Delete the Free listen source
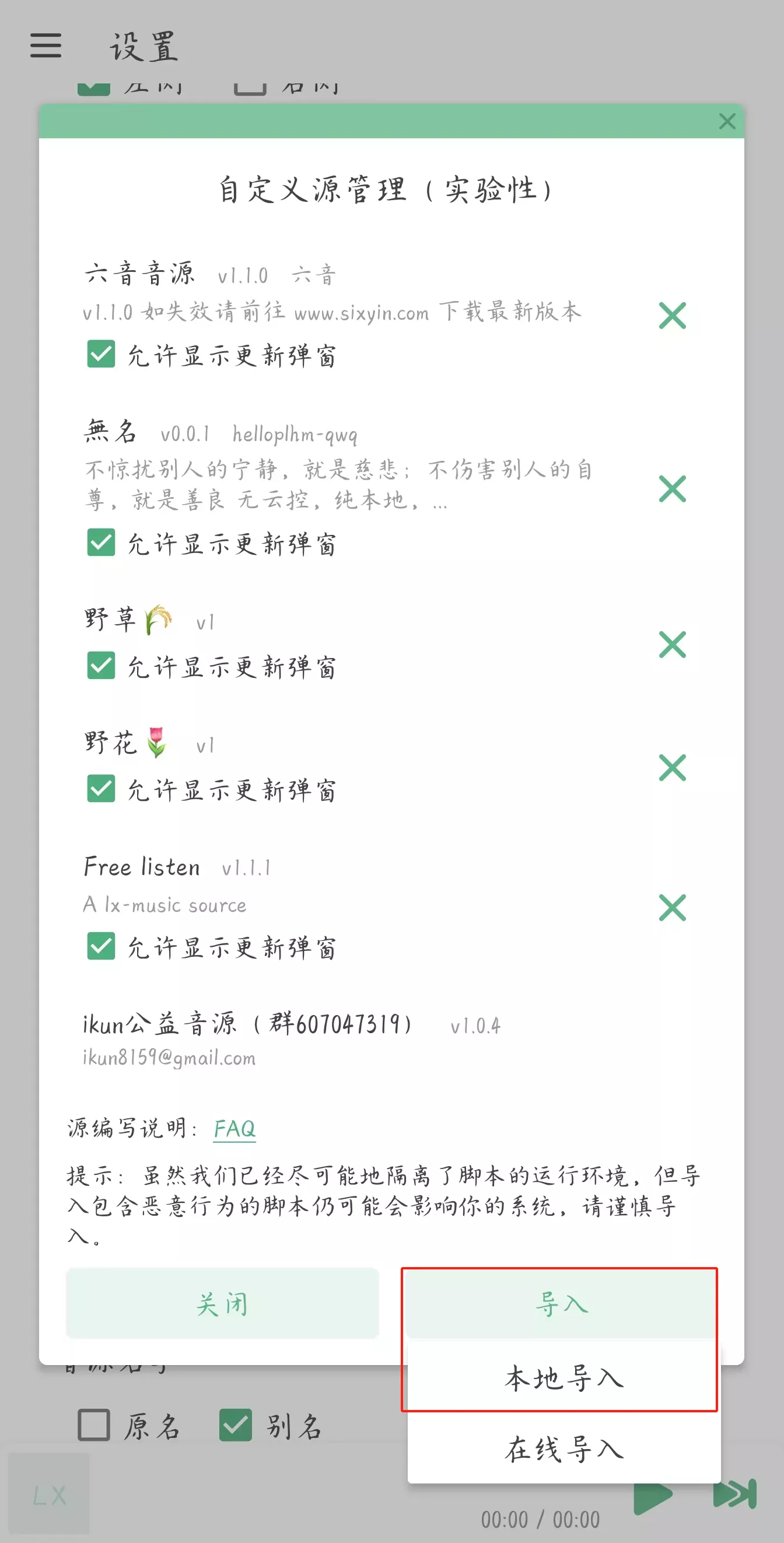This screenshot has width=784, height=1543. coord(672,908)
